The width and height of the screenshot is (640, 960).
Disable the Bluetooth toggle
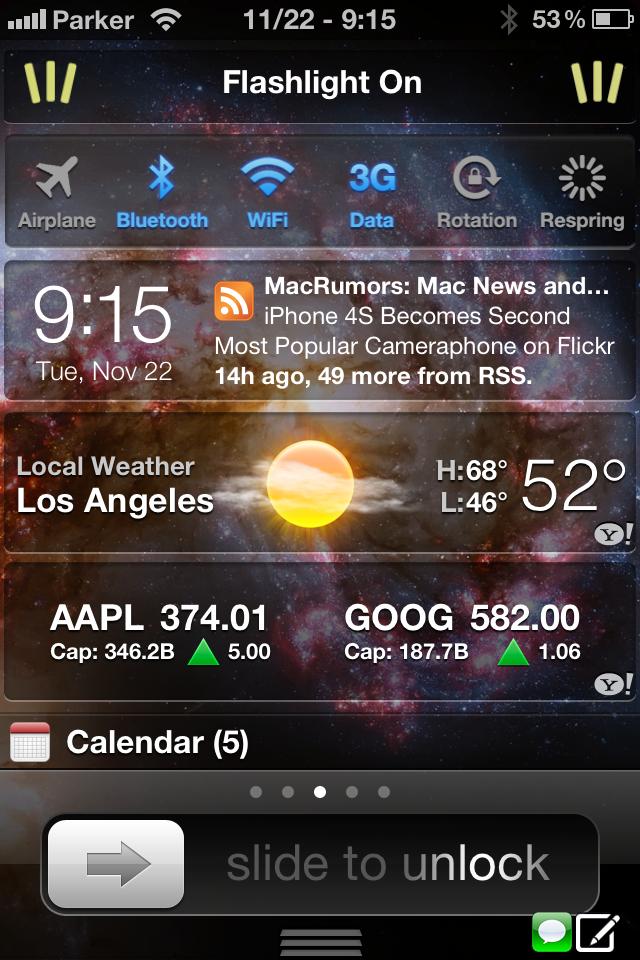pos(162,192)
